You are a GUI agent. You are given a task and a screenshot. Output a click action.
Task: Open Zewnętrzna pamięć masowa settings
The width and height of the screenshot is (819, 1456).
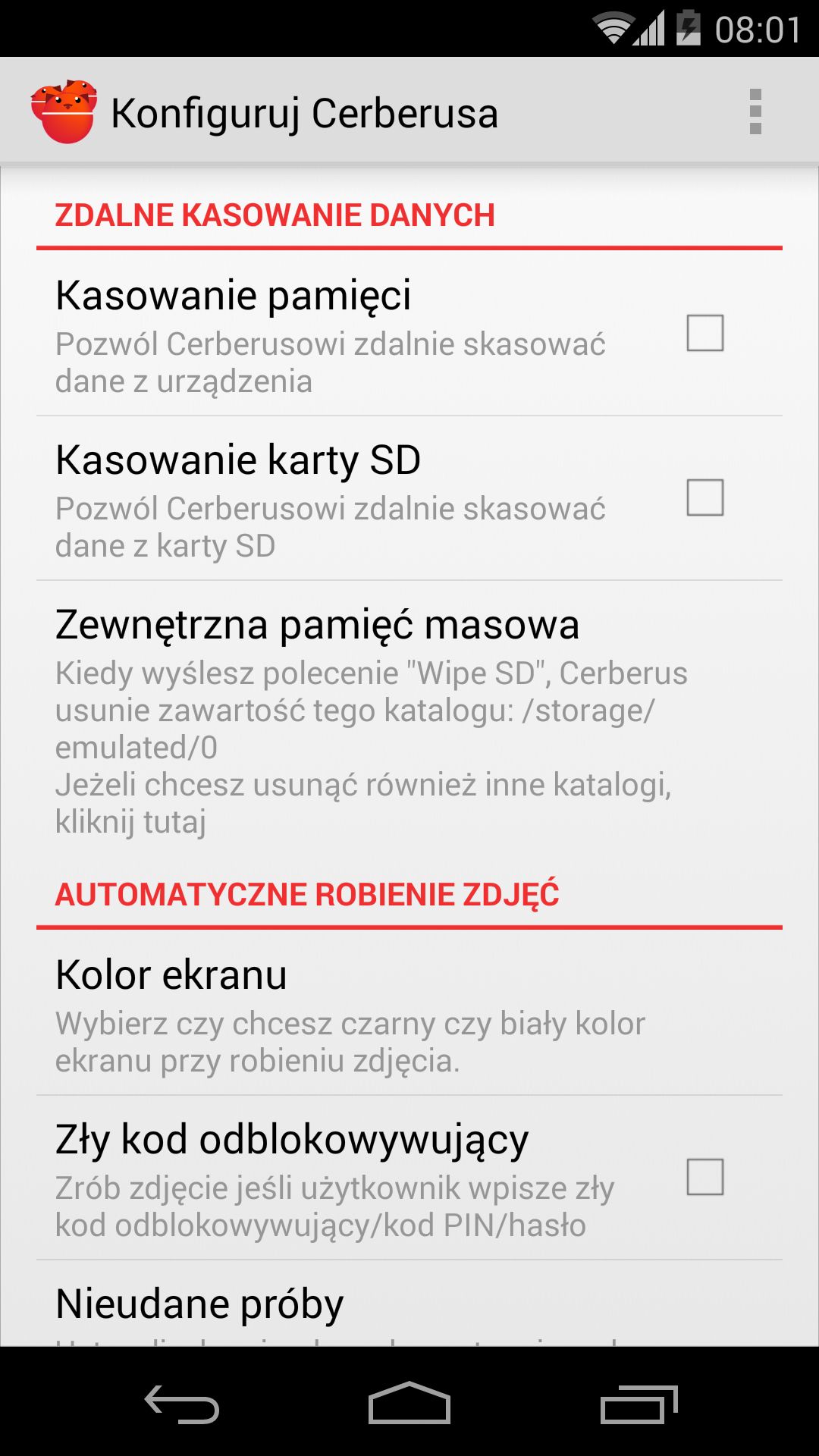409,721
